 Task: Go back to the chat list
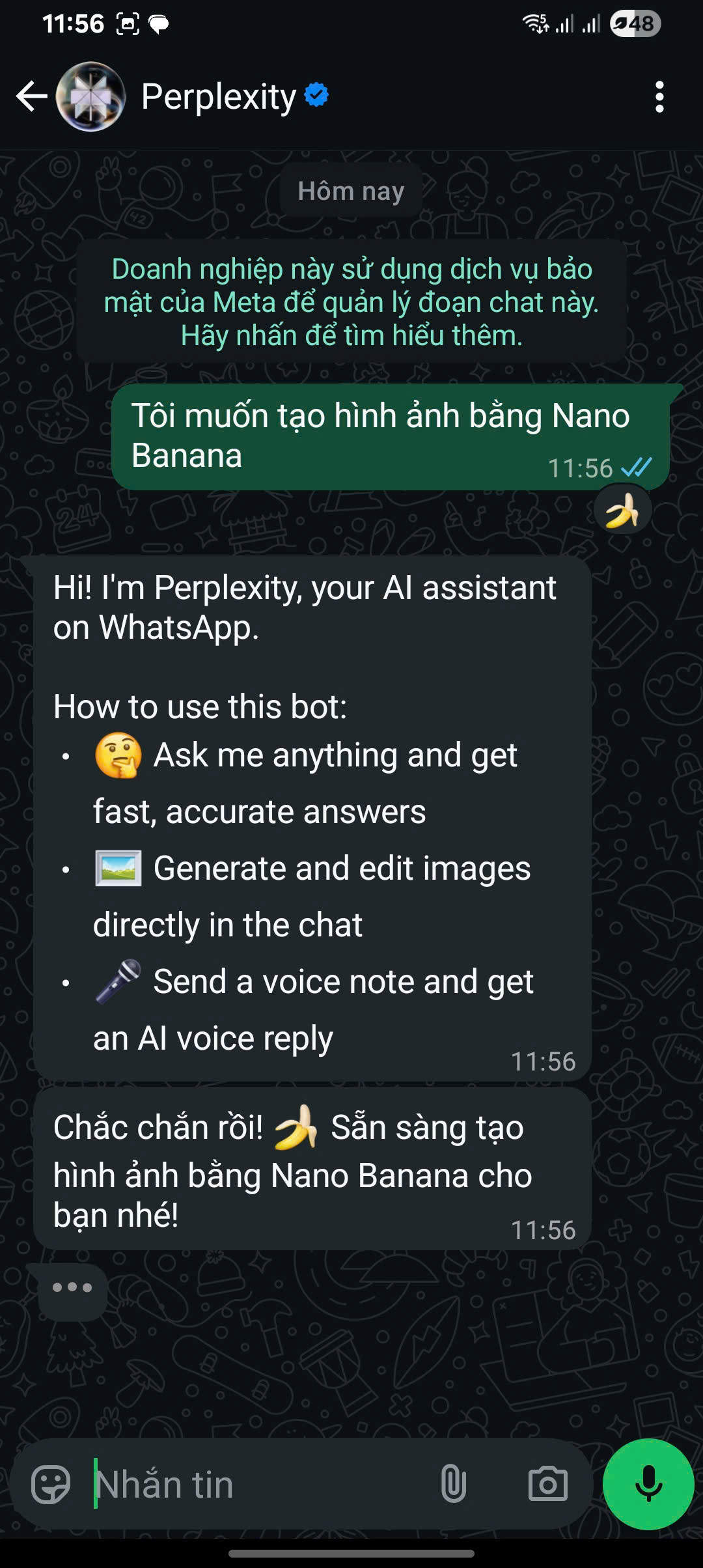(31, 97)
